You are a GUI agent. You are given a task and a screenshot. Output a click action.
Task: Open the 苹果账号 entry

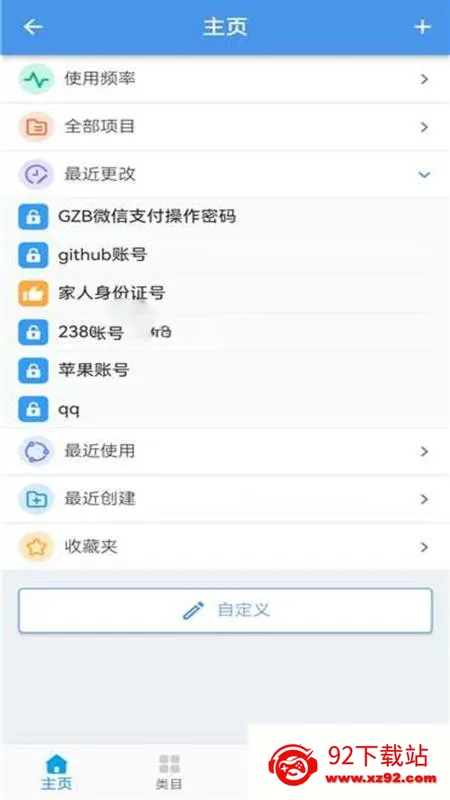(x=225, y=370)
